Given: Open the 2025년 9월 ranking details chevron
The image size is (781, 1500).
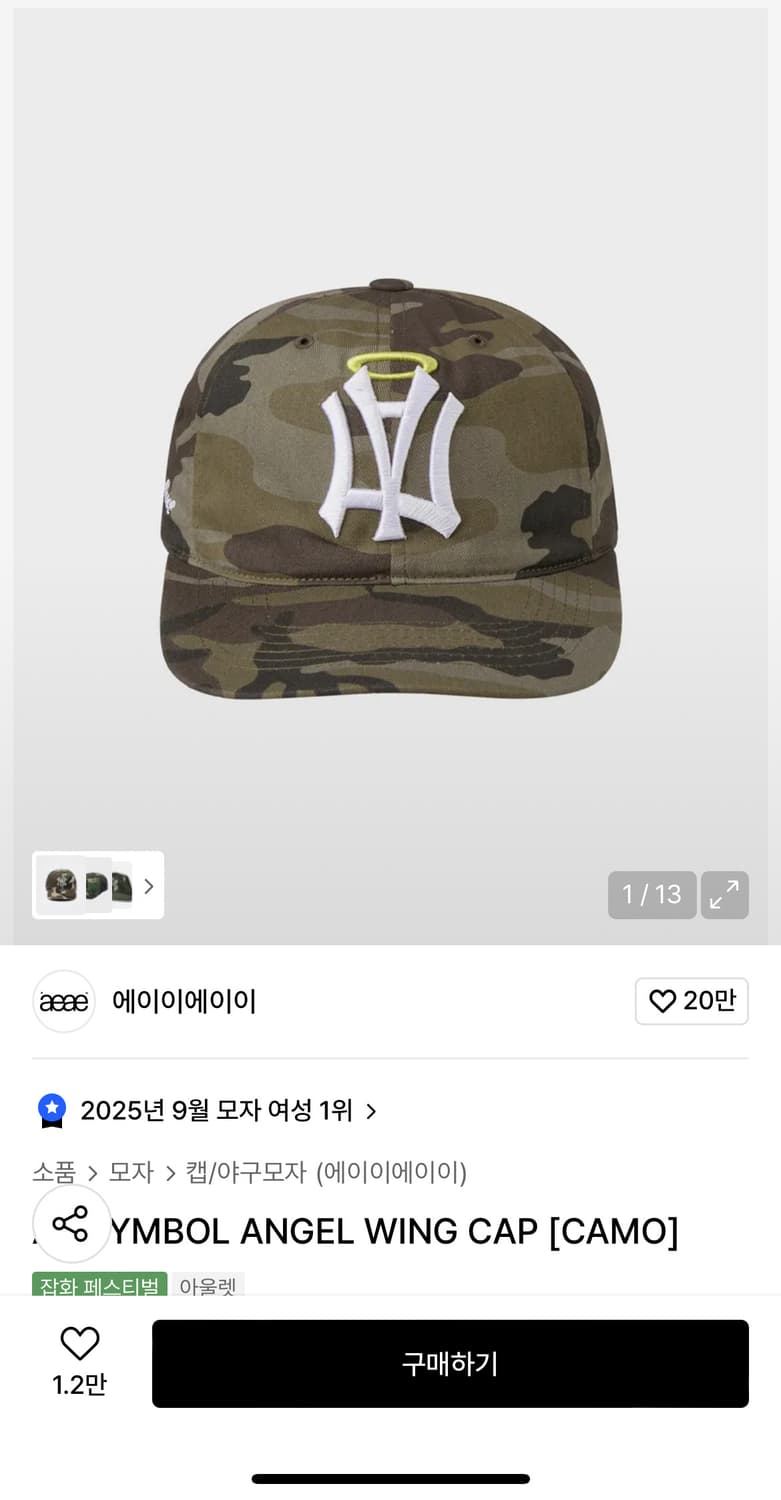Looking at the screenshot, I should (x=370, y=1110).
